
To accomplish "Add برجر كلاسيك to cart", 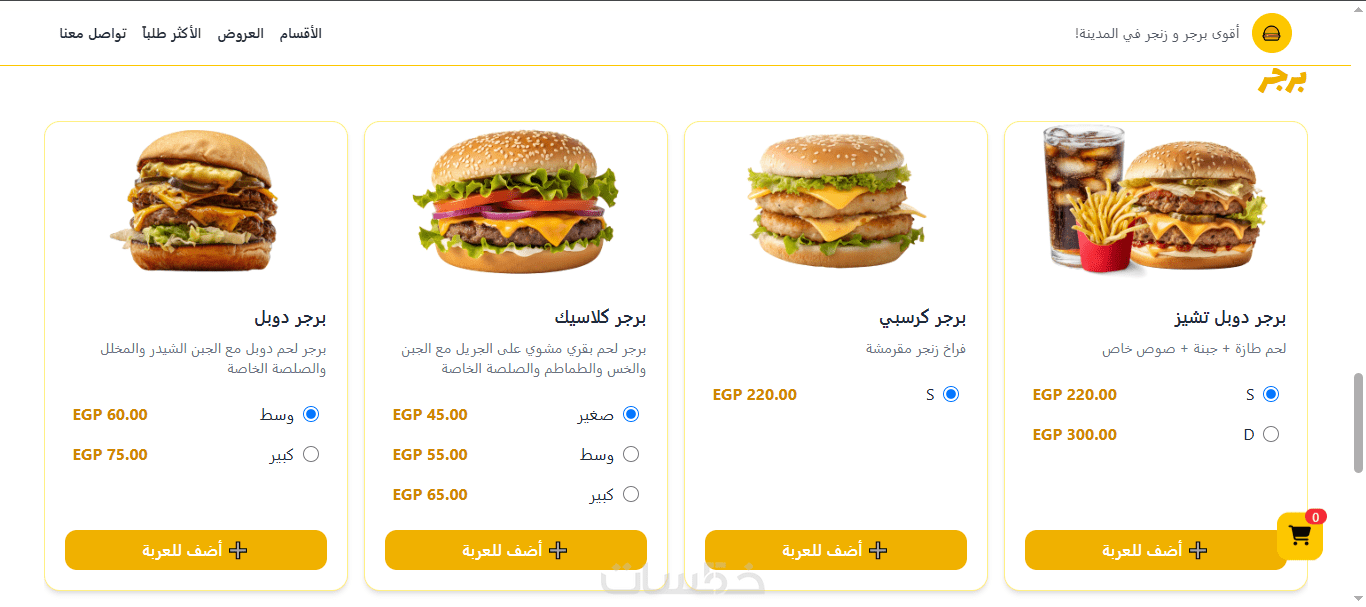I will coord(515,550).
